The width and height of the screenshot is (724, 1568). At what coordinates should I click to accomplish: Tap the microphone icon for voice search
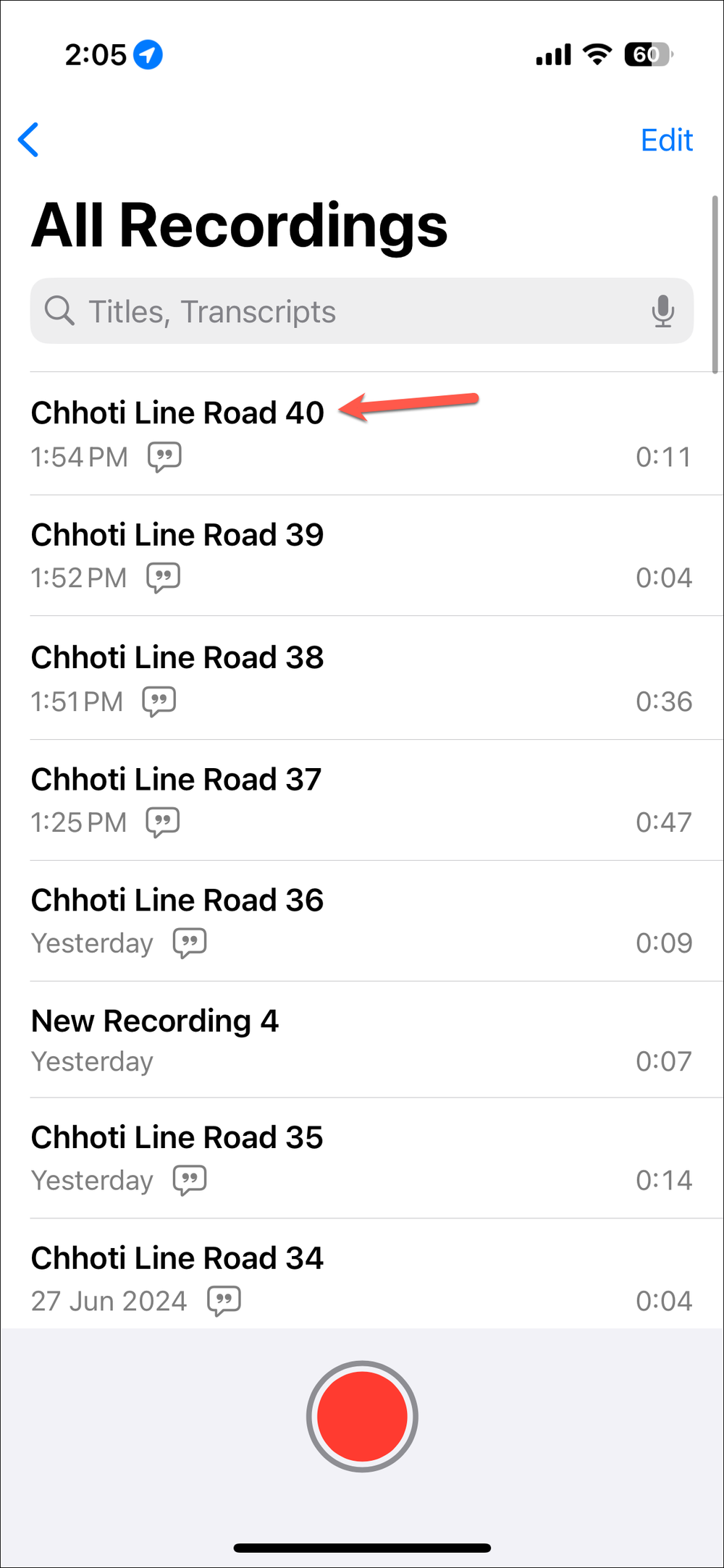click(661, 311)
